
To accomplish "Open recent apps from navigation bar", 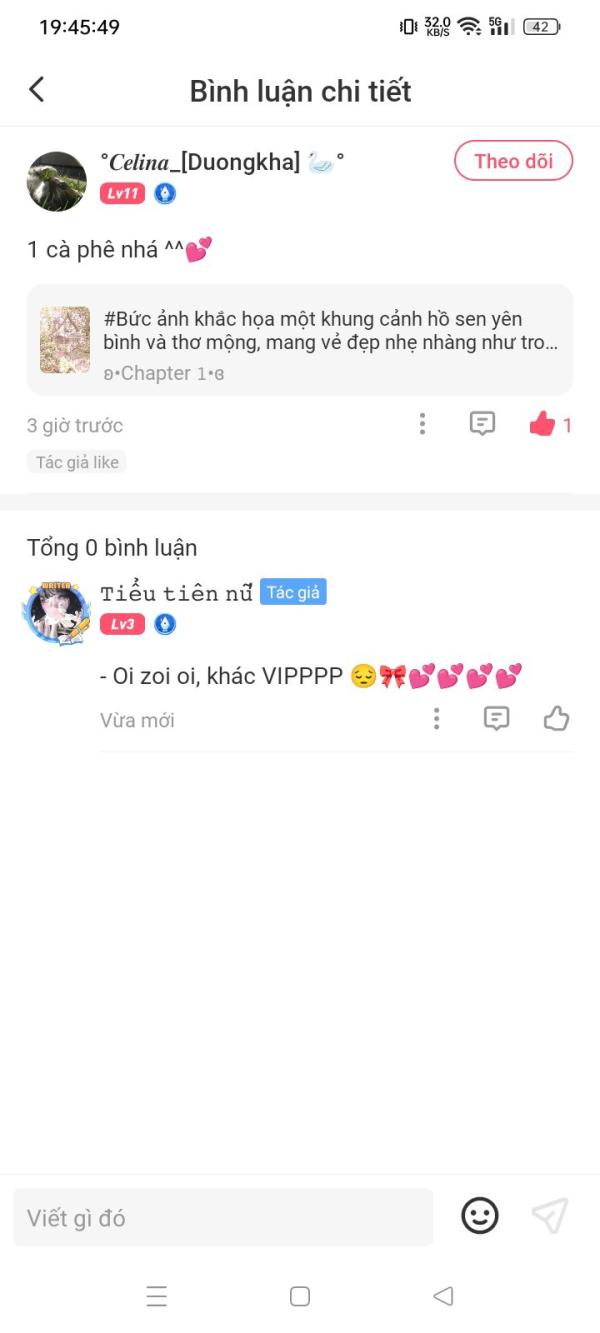I will click(157, 1296).
